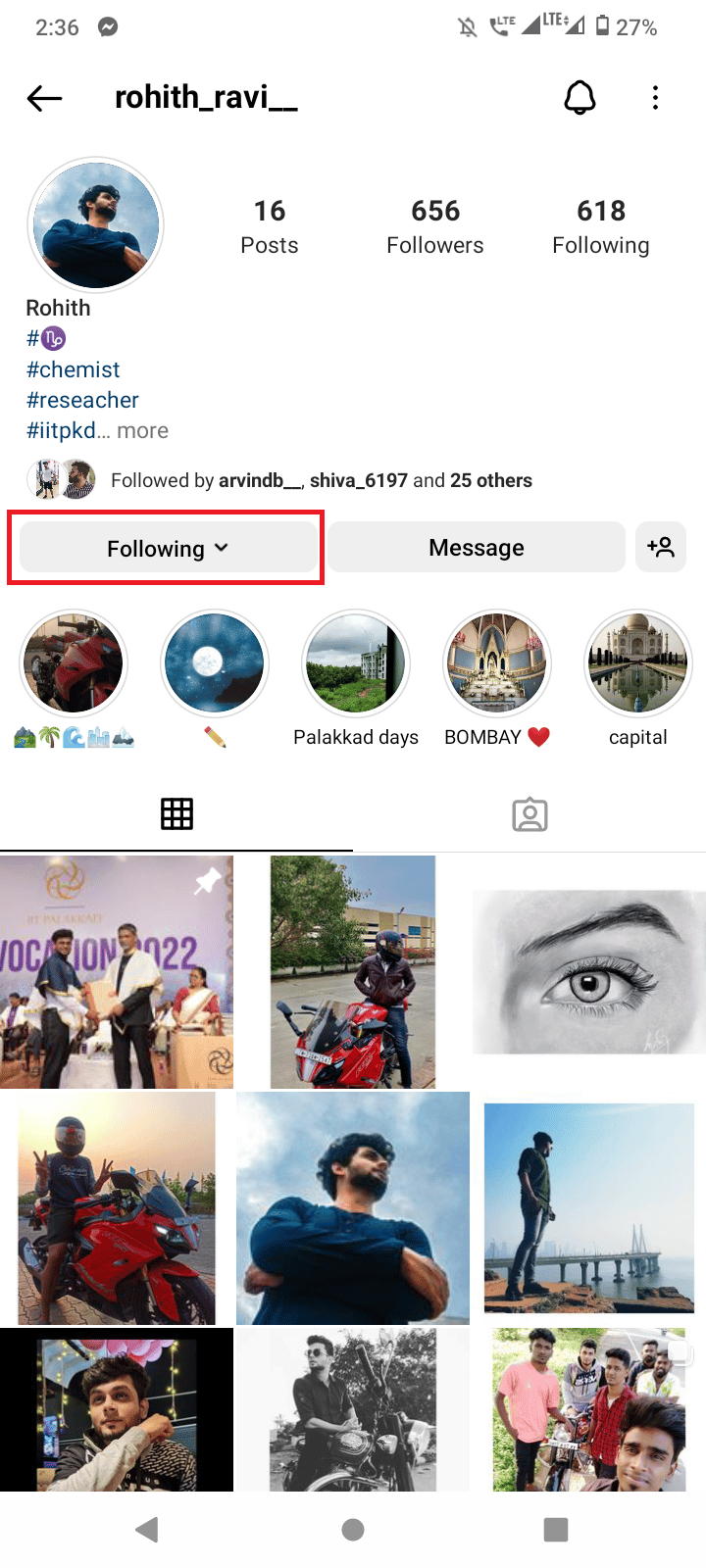View mutual followers arvindb__ and shiva_6197
706x1568 pixels.
tap(321, 480)
